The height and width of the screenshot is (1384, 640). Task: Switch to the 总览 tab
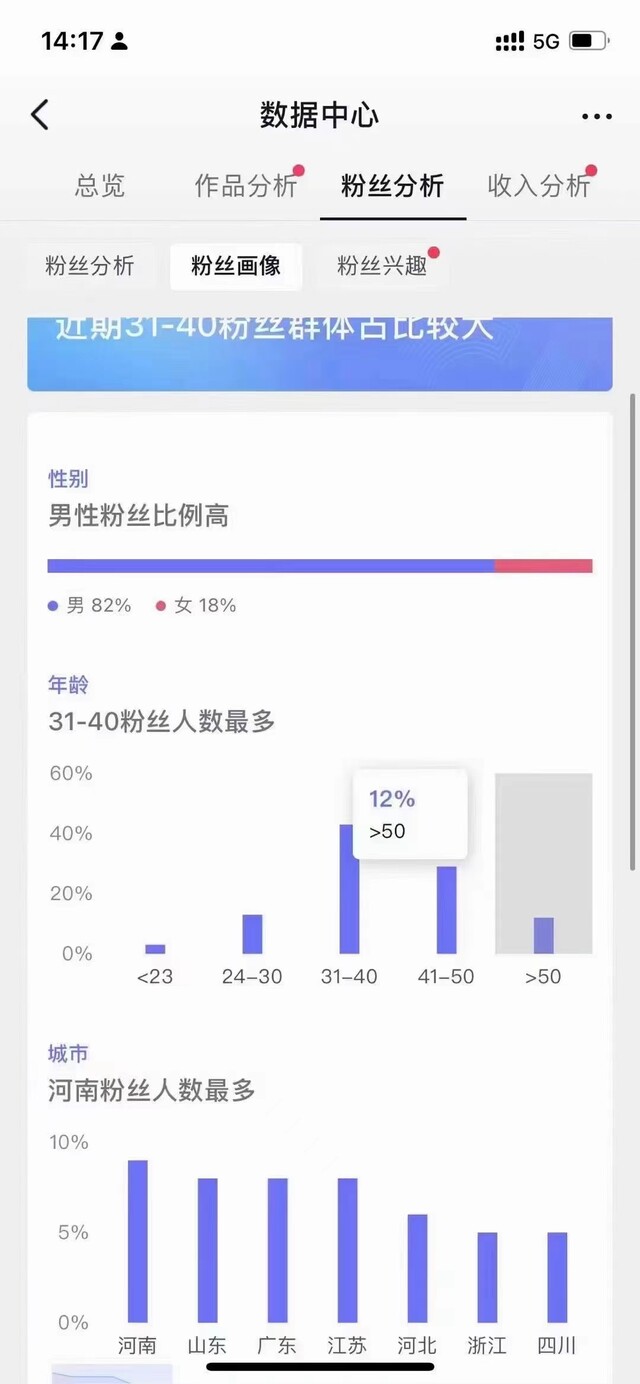(x=100, y=185)
